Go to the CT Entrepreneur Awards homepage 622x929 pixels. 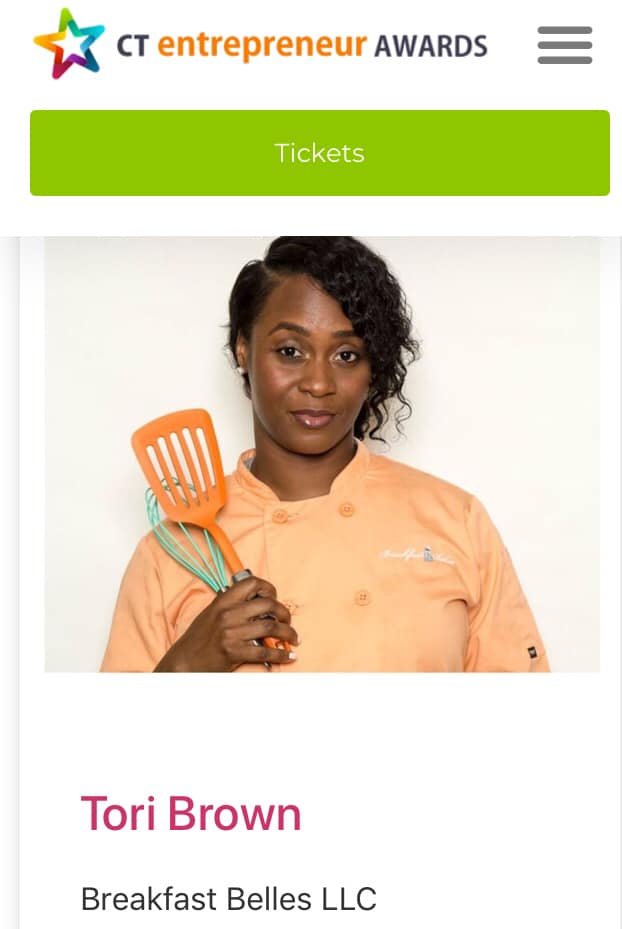click(260, 45)
